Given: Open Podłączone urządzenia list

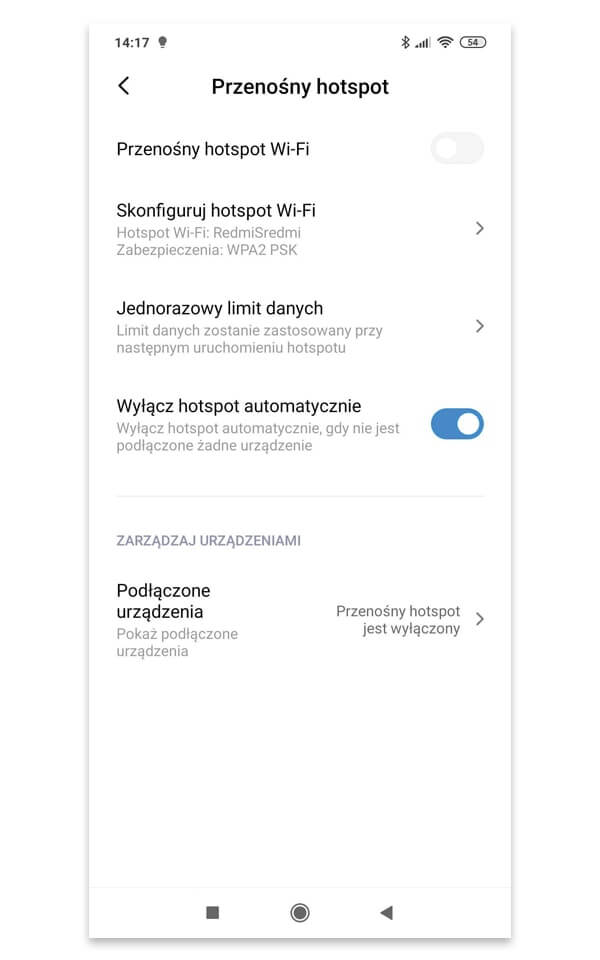Looking at the screenshot, I should (x=300, y=620).
